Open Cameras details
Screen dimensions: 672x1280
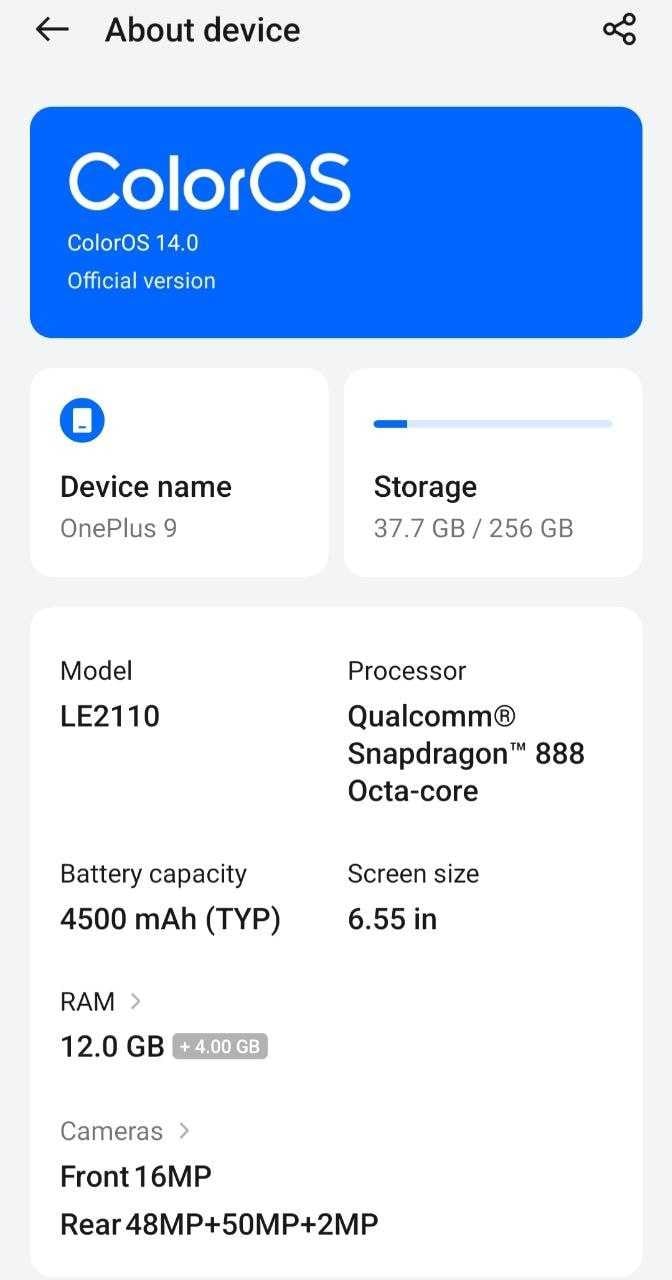(x=125, y=1131)
